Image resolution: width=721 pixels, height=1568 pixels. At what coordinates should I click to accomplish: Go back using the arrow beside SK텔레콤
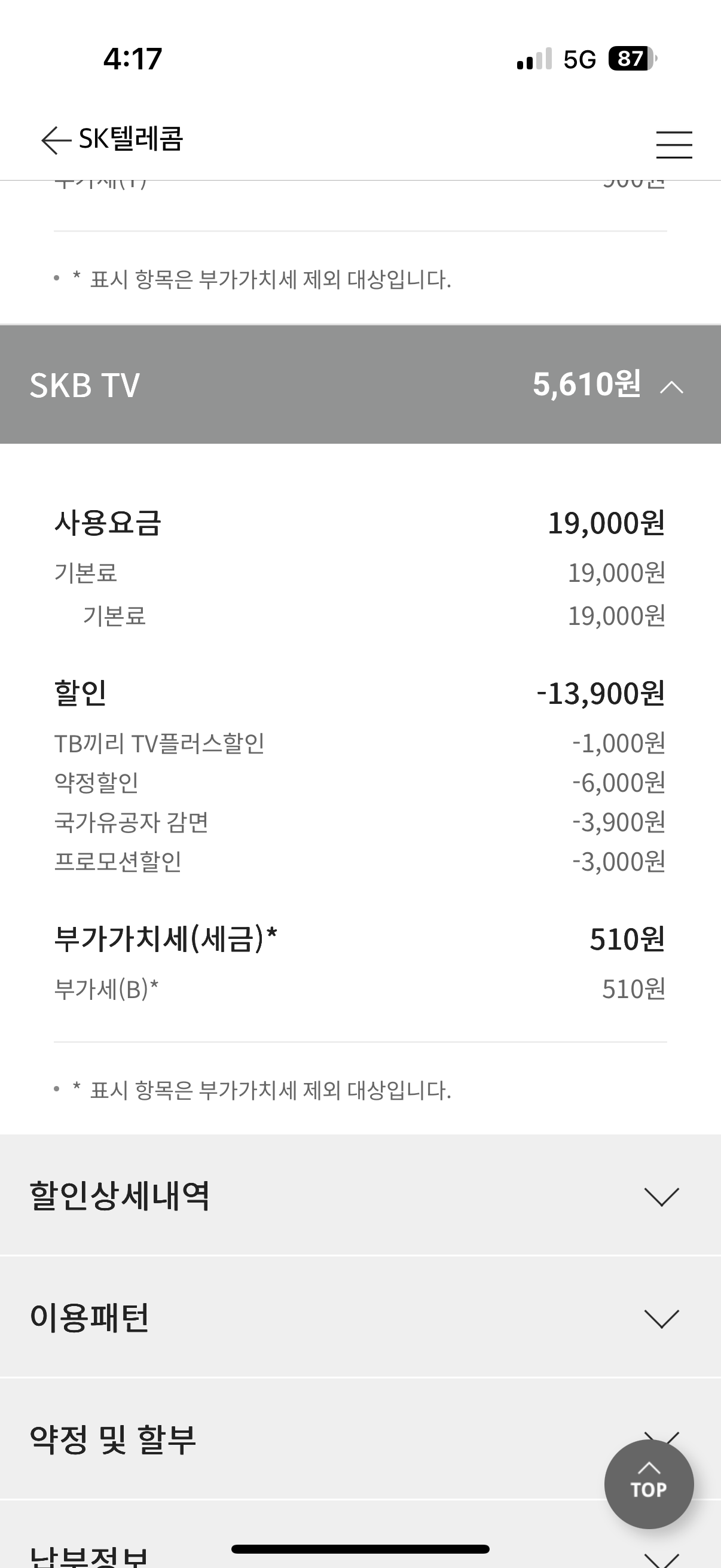point(56,141)
